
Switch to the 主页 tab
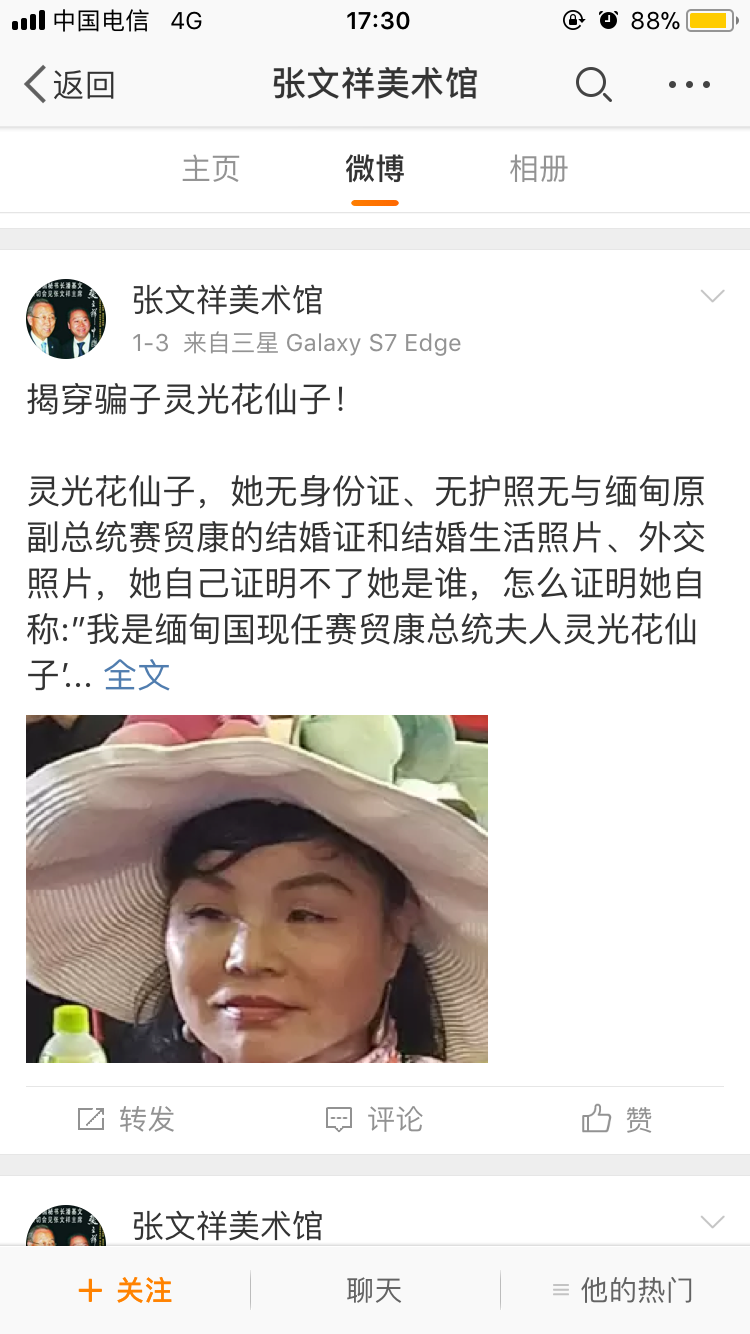(x=211, y=169)
